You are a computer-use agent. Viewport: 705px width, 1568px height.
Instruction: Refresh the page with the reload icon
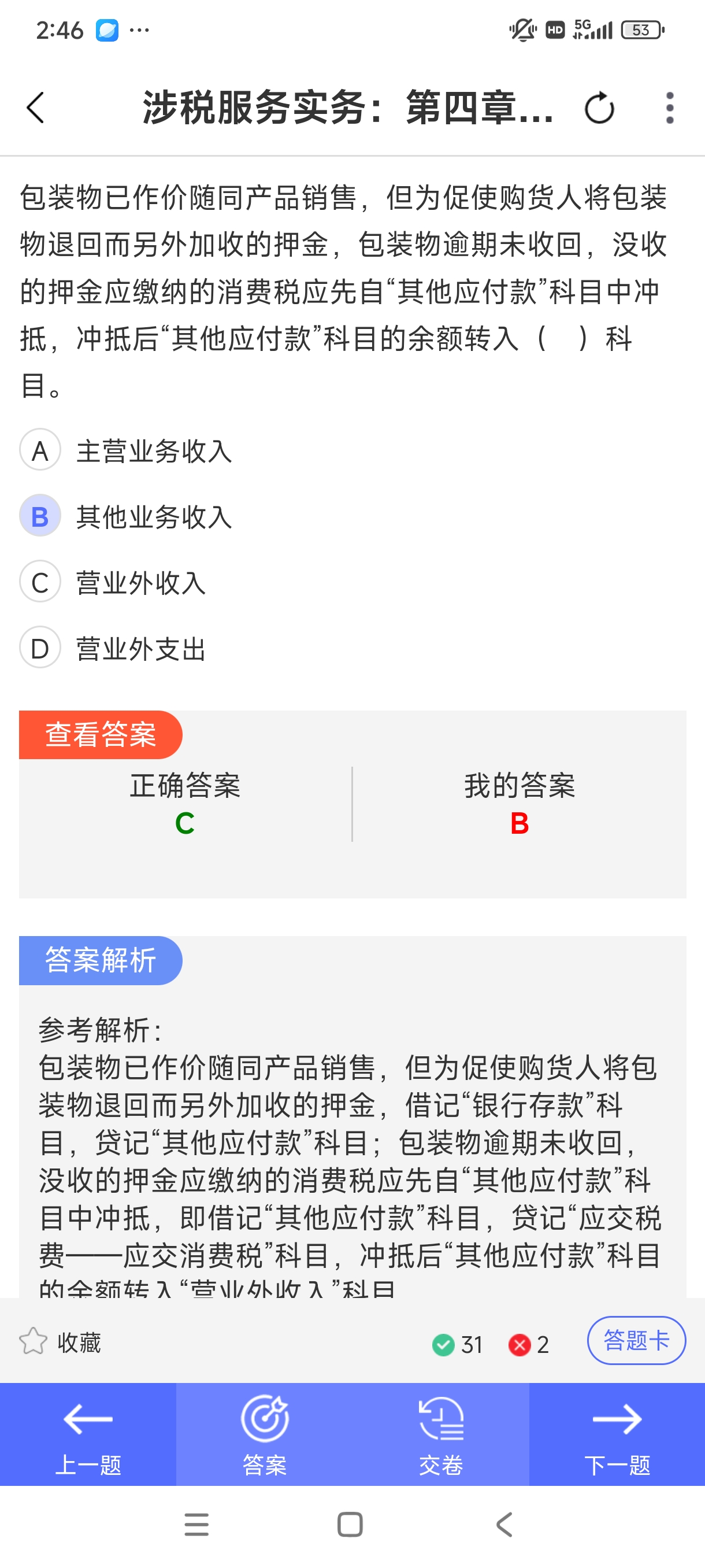pyautogui.click(x=599, y=108)
